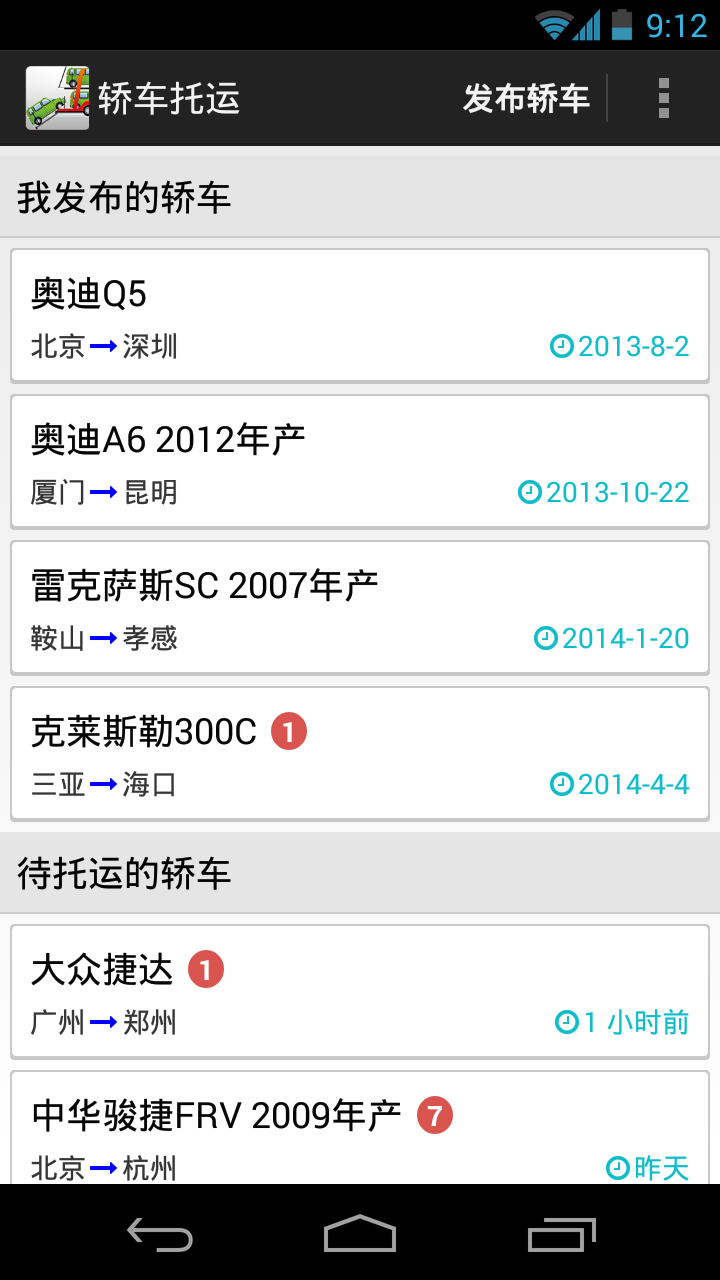Viewport: 720px width, 1280px height.
Task: Open the overflow menu
Action: [664, 98]
